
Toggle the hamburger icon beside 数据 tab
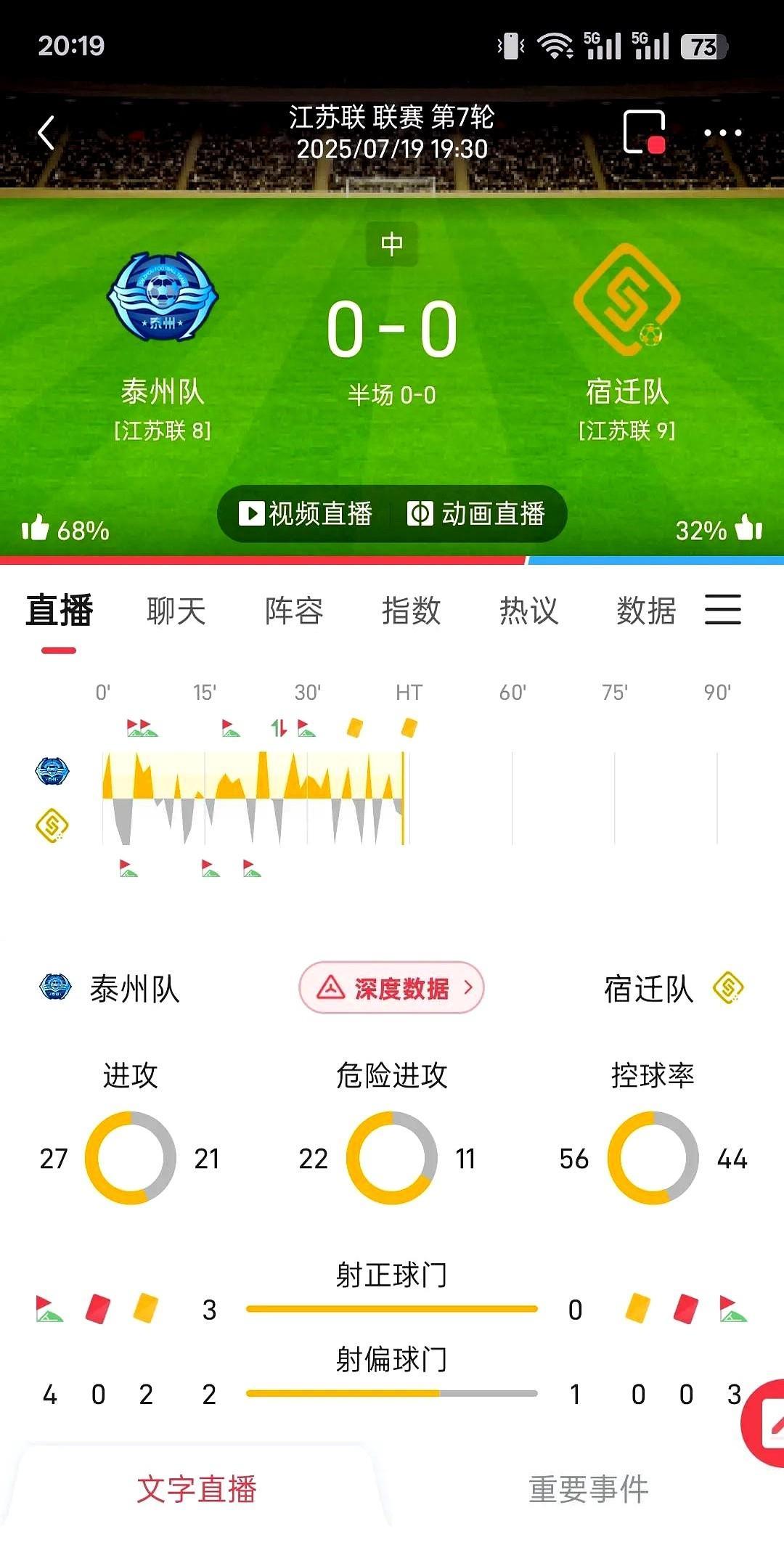click(722, 611)
